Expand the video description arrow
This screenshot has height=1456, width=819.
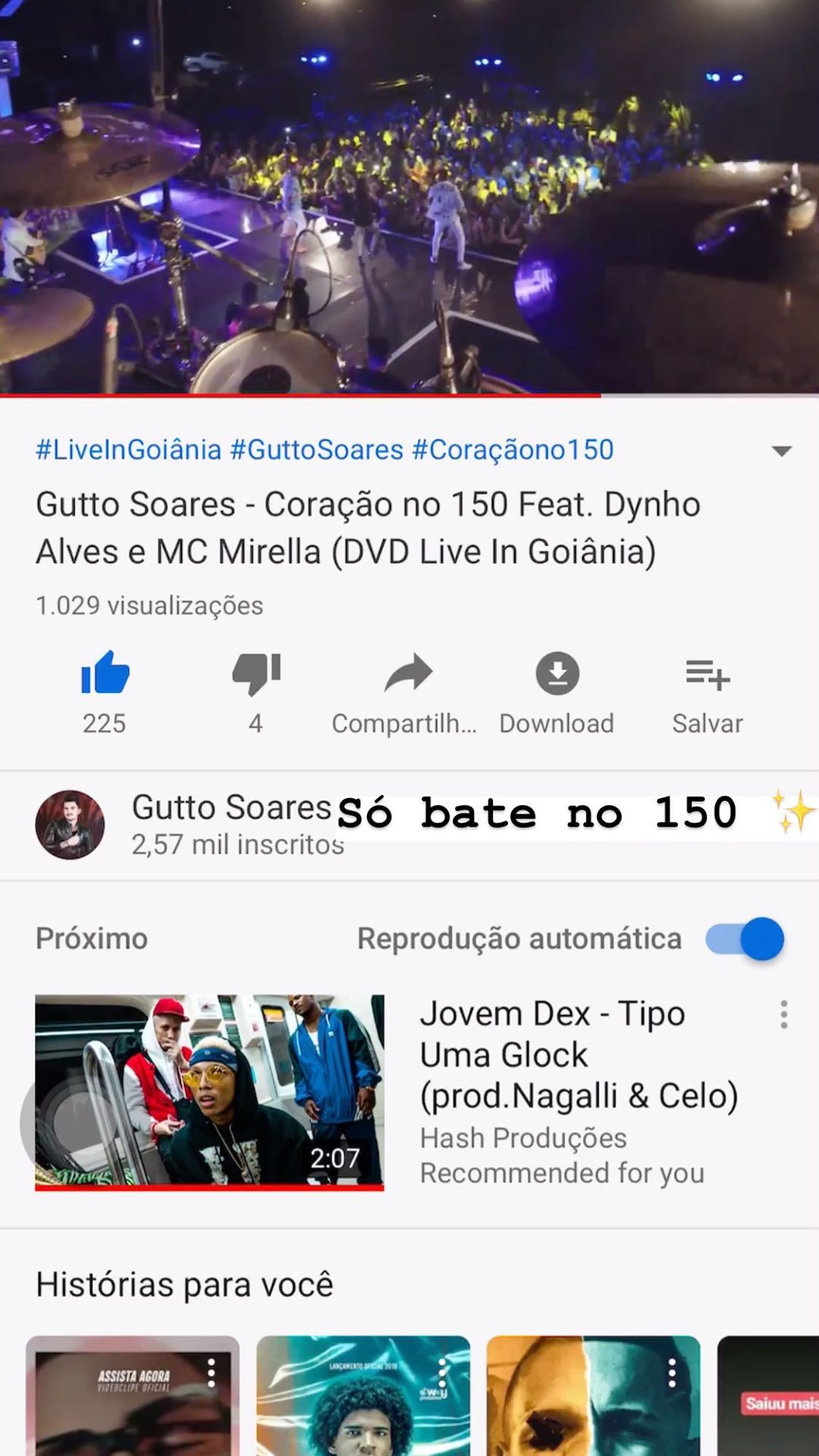point(781,450)
